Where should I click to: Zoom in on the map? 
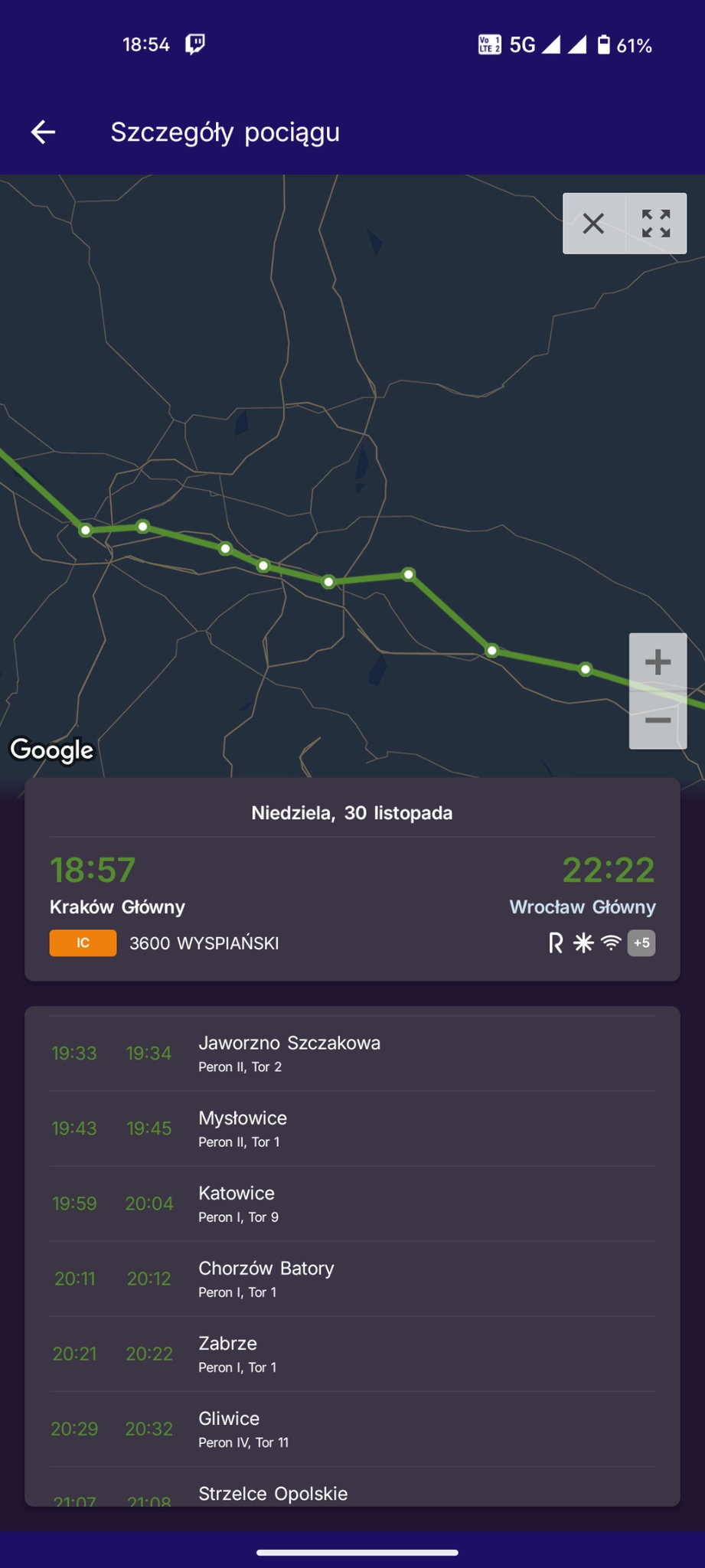click(x=658, y=662)
